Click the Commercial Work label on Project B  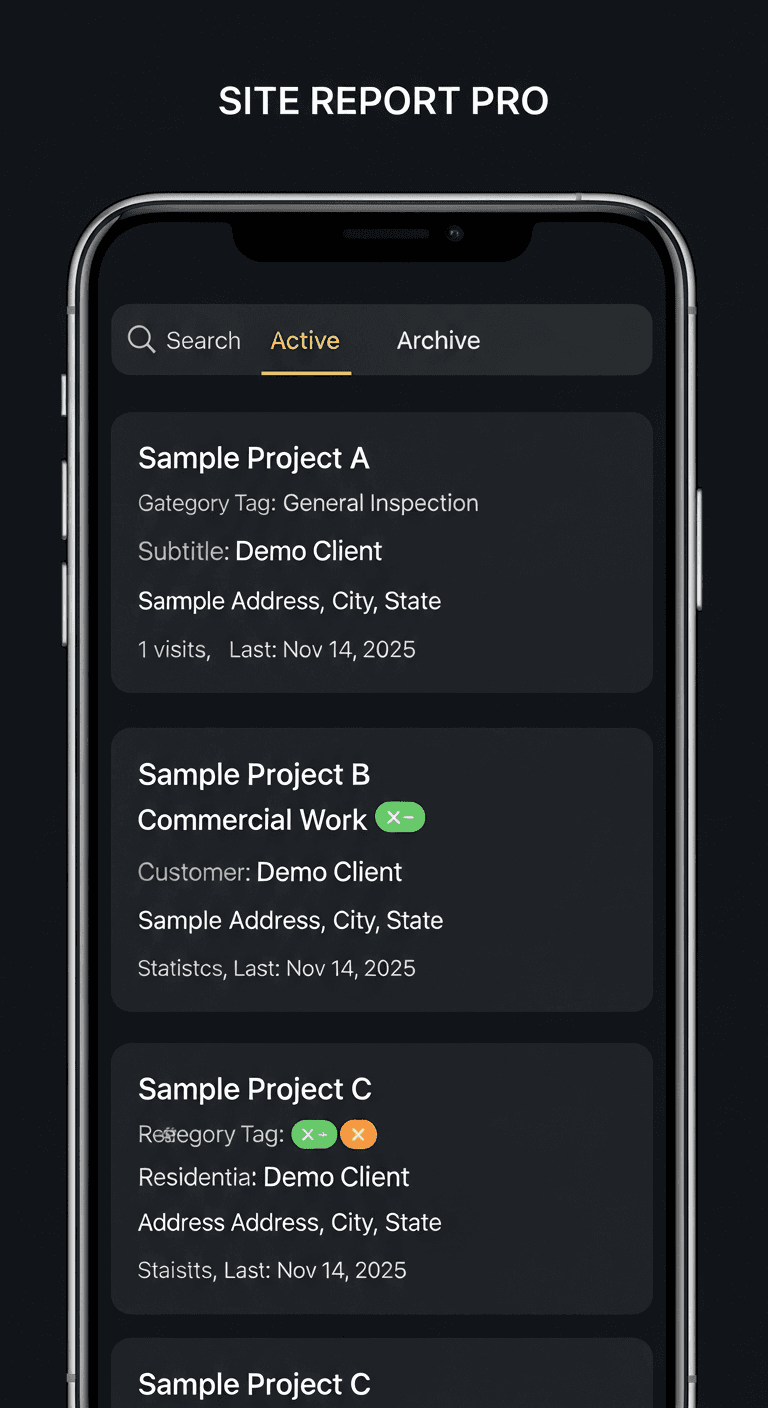pos(252,819)
